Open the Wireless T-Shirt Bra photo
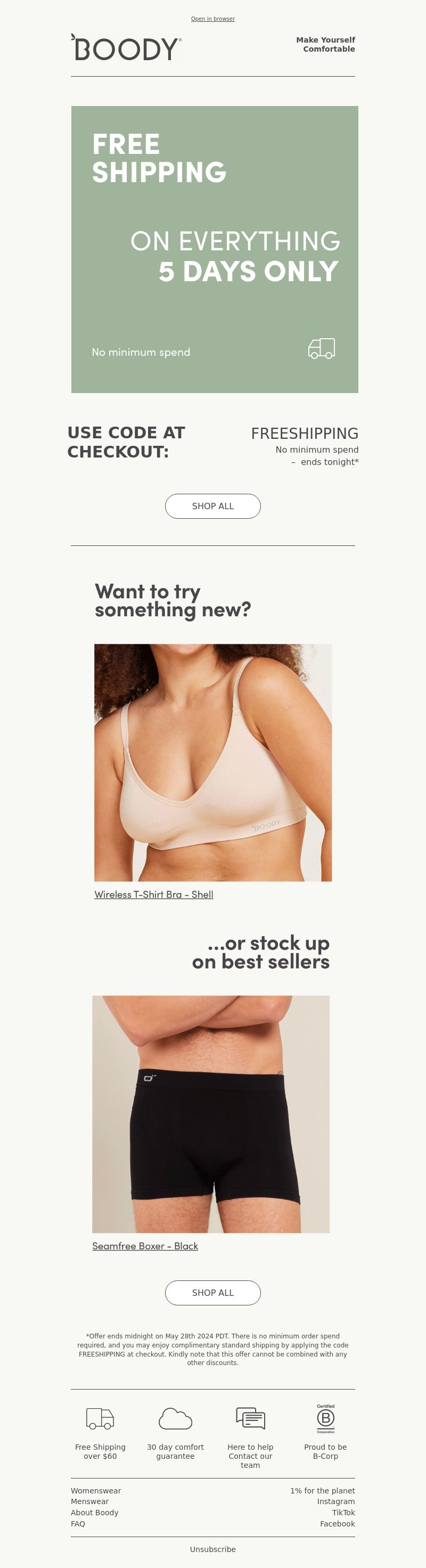The height and width of the screenshot is (1568, 426). (213, 762)
